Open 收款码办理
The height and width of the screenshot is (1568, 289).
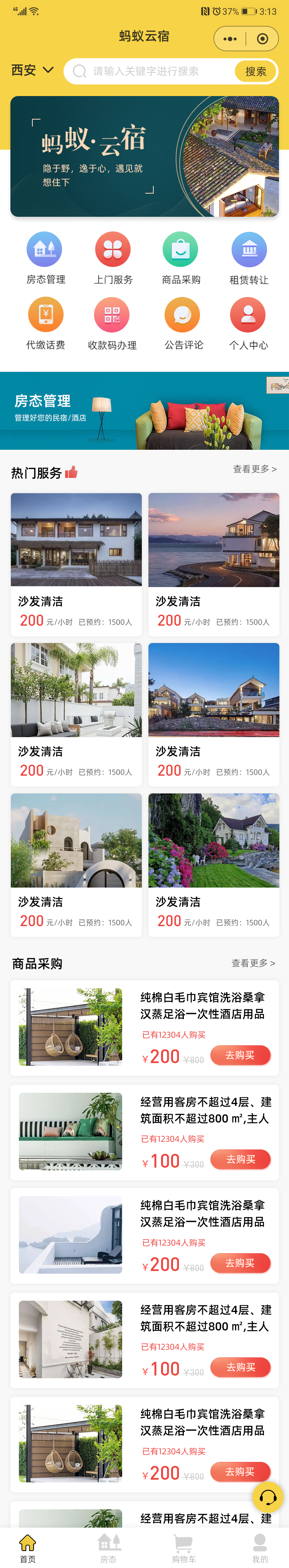(x=113, y=323)
